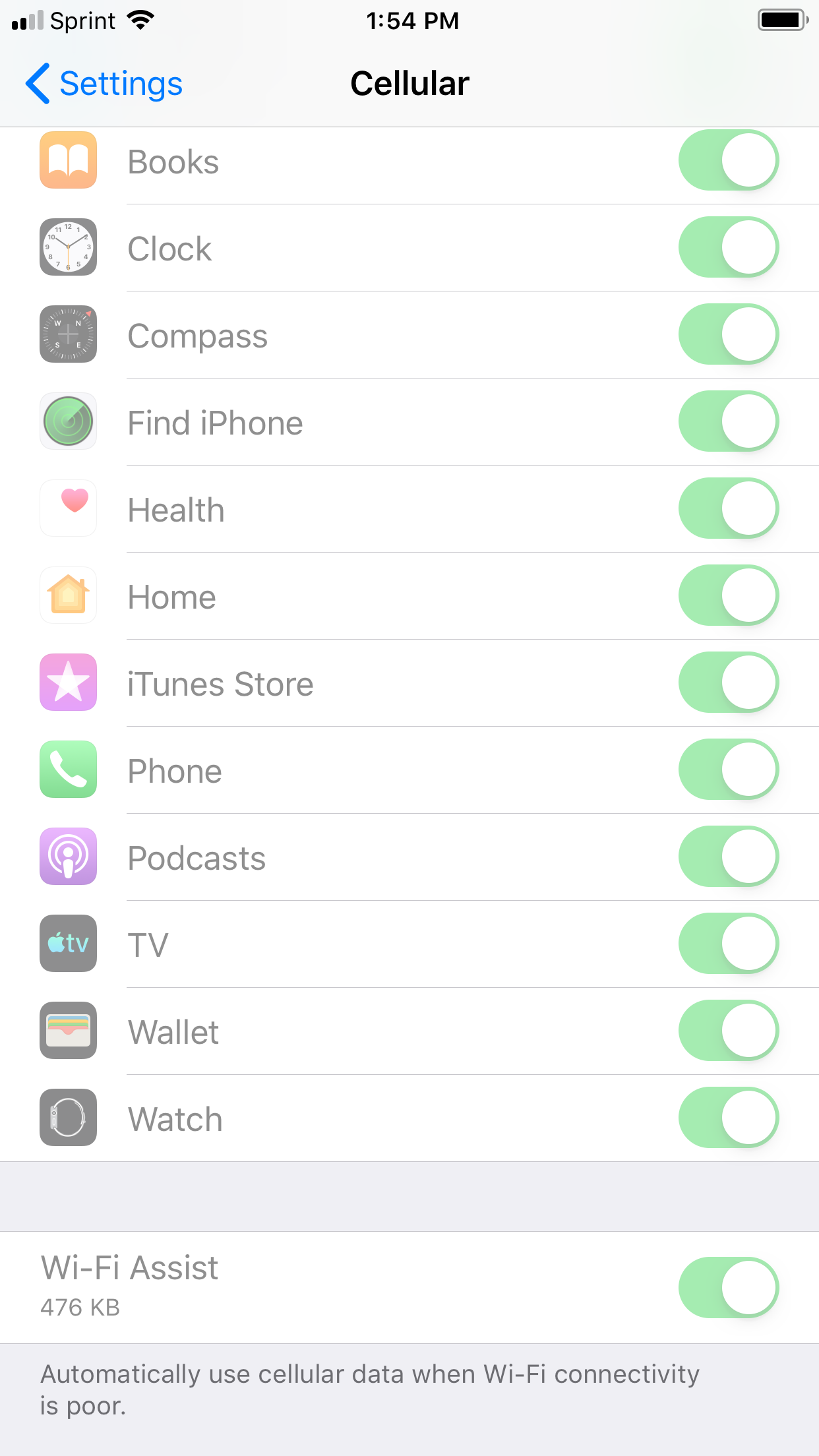Toggle the Find iPhone cellular switch

[x=728, y=421]
